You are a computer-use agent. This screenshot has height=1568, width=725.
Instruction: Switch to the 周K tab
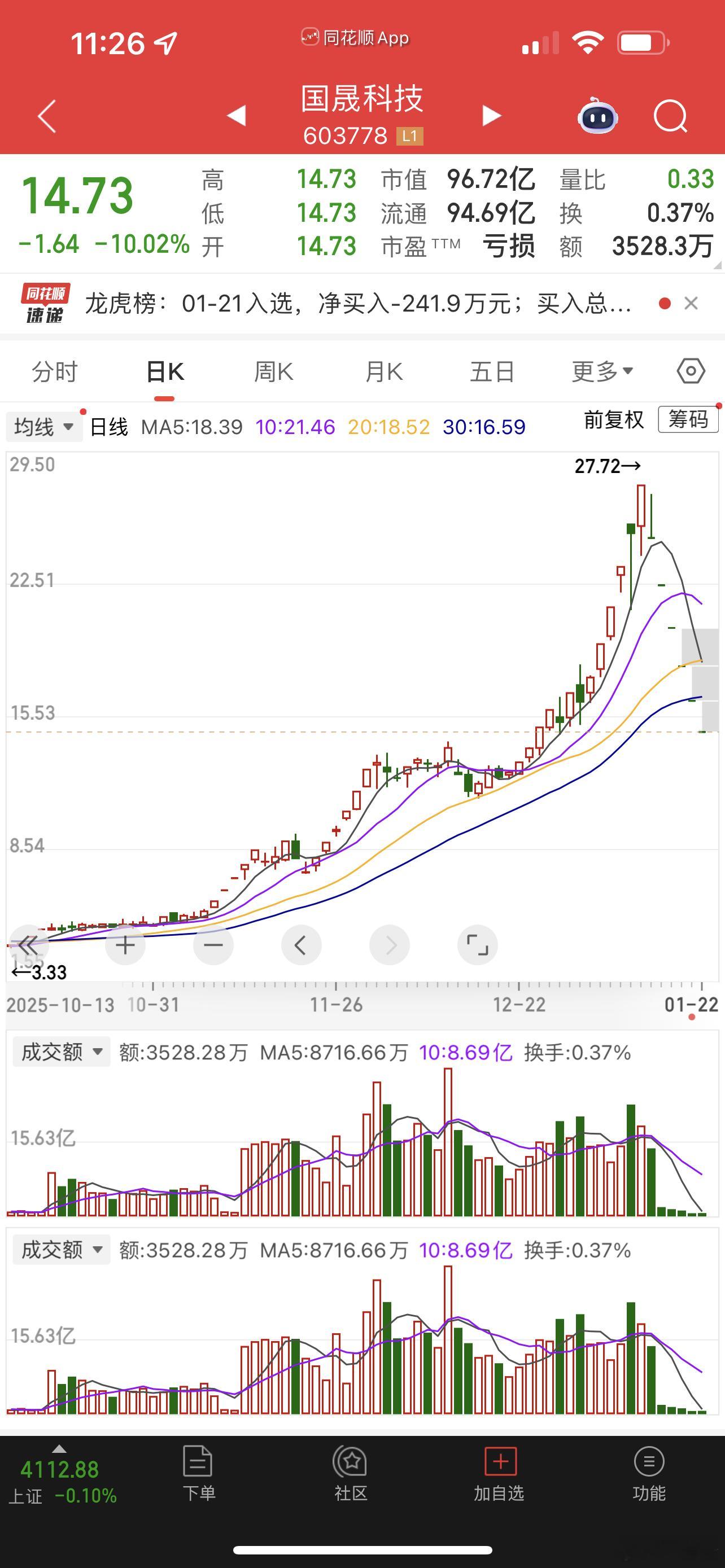tap(273, 371)
